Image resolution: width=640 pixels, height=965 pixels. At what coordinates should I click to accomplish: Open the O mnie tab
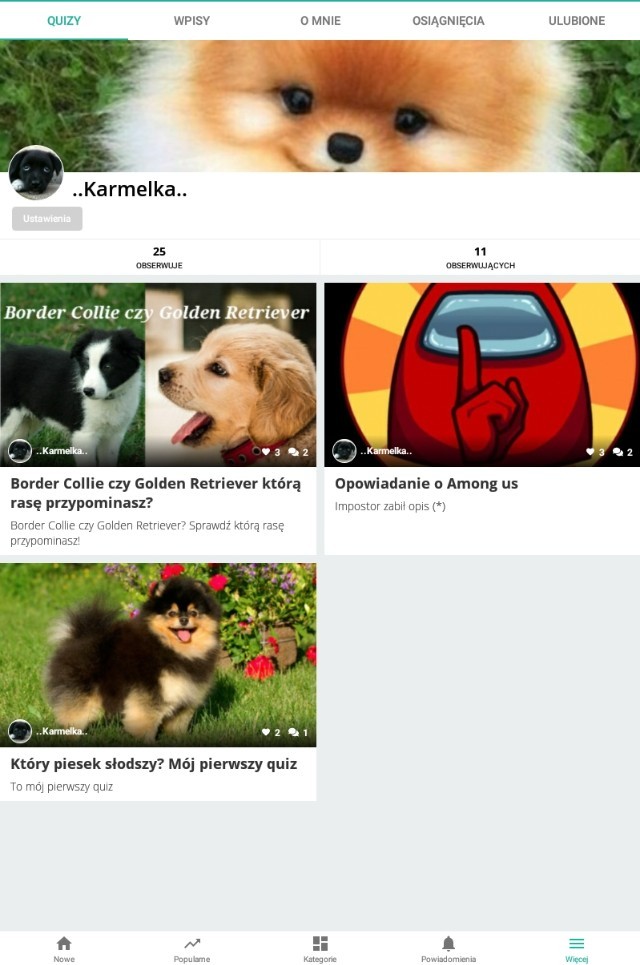[x=320, y=20]
